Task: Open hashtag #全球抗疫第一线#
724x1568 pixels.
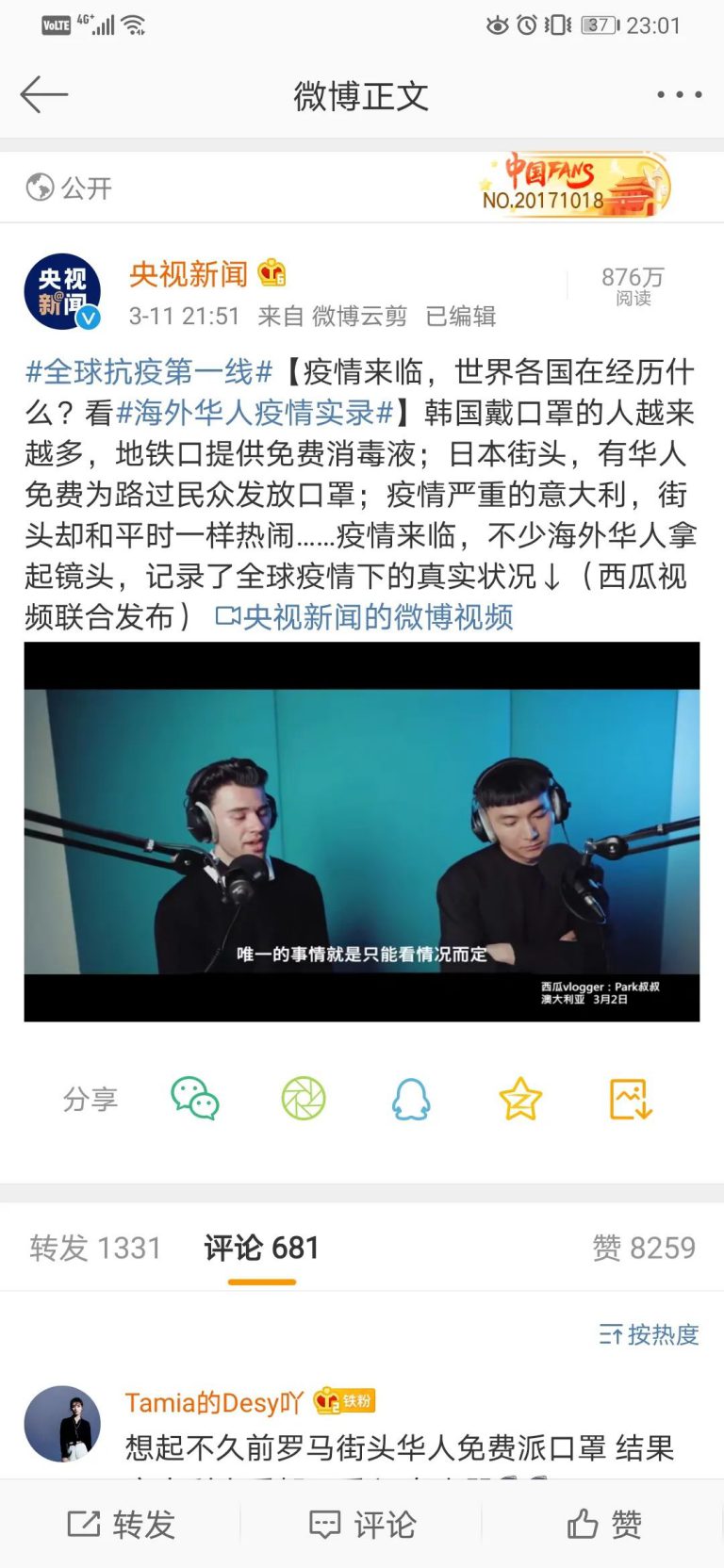Action: click(149, 372)
